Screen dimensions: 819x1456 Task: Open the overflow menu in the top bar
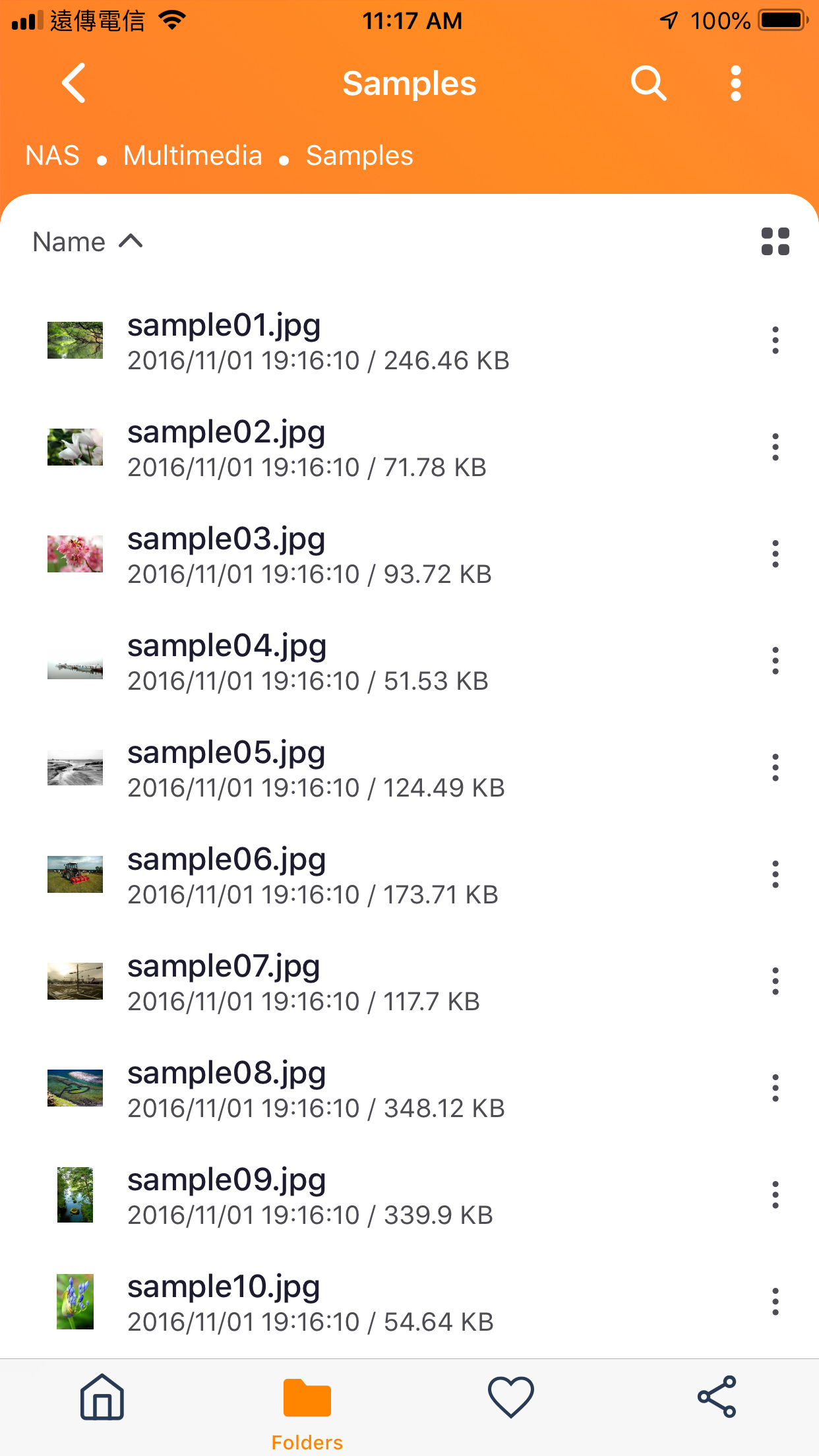click(x=735, y=83)
